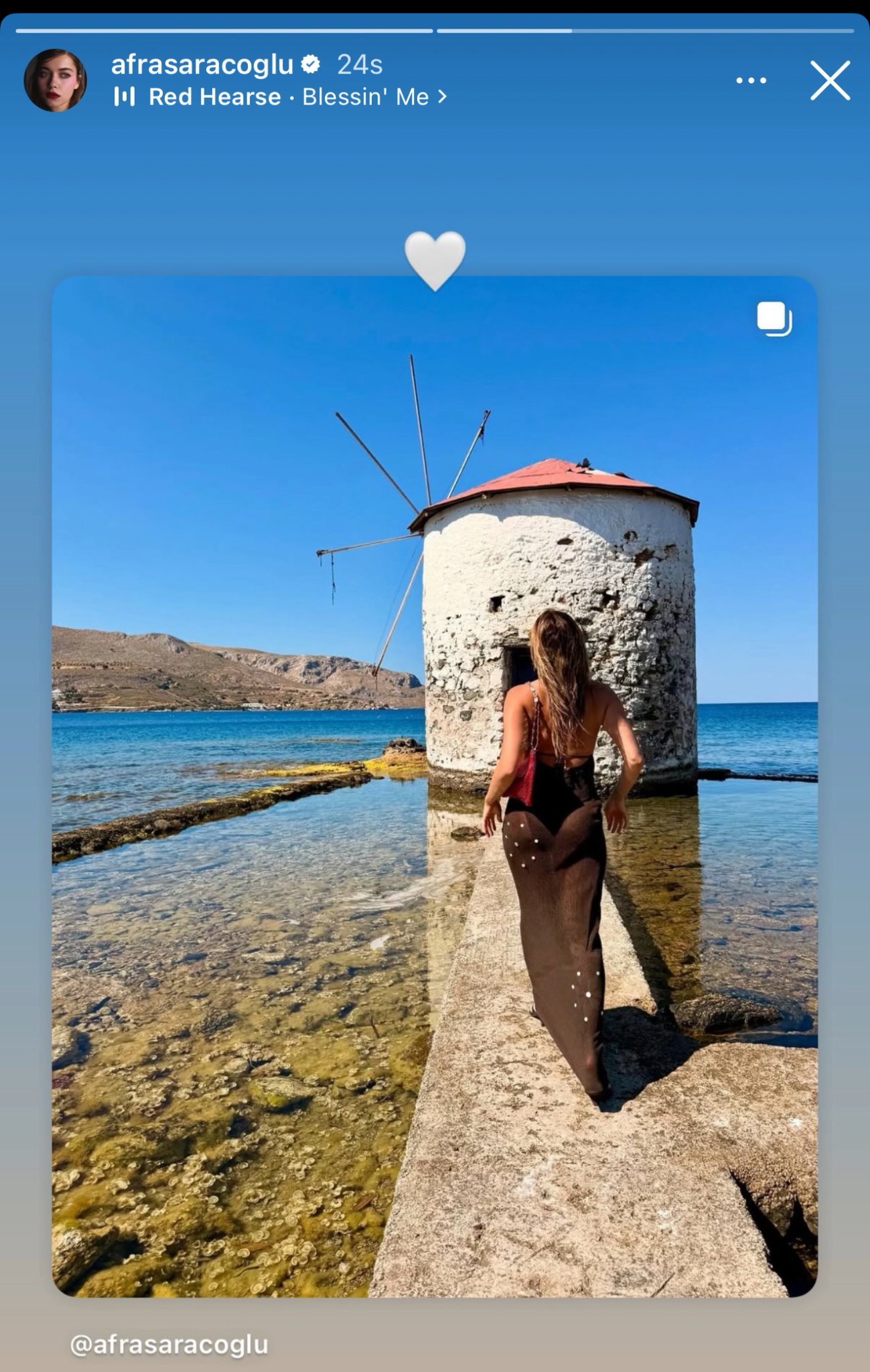Open the three-dot story options menu
870x1372 pixels.
[x=751, y=80]
